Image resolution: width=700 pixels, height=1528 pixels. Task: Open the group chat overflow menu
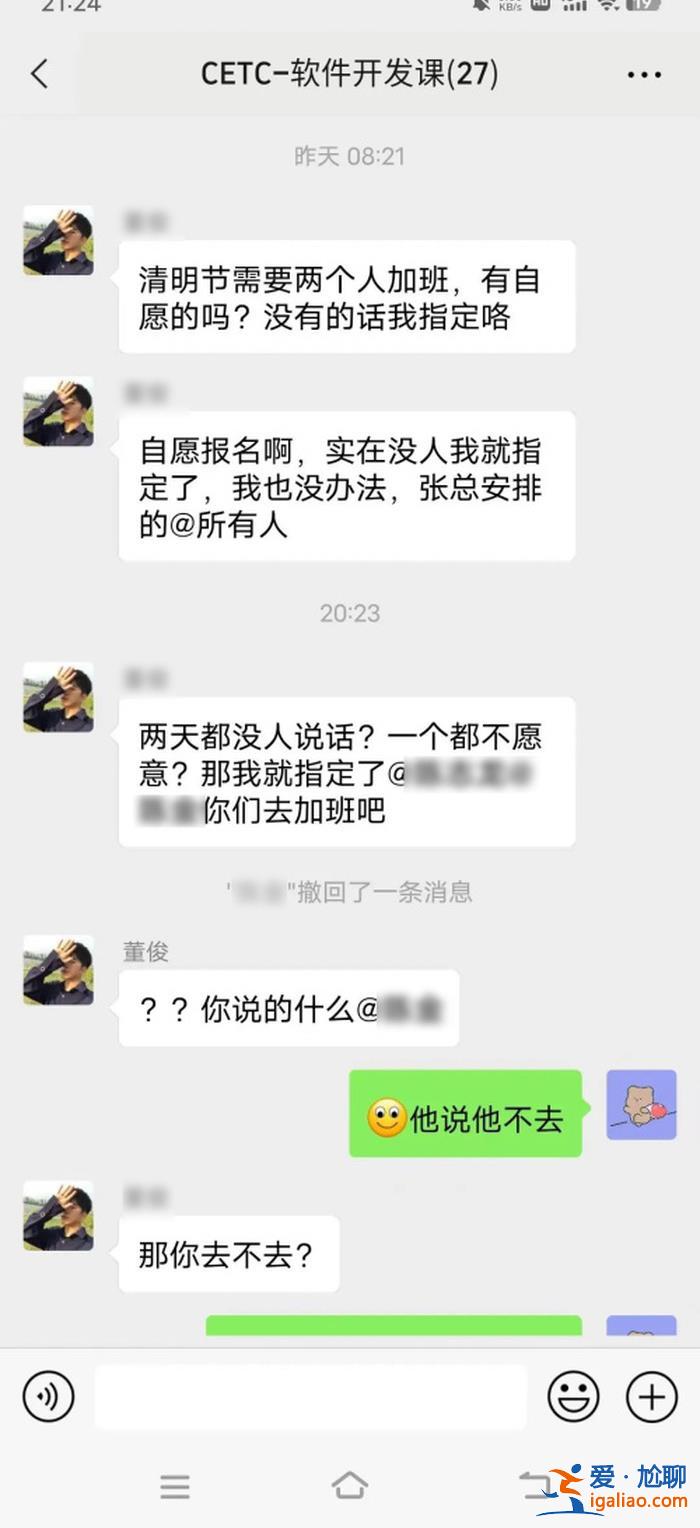(644, 75)
